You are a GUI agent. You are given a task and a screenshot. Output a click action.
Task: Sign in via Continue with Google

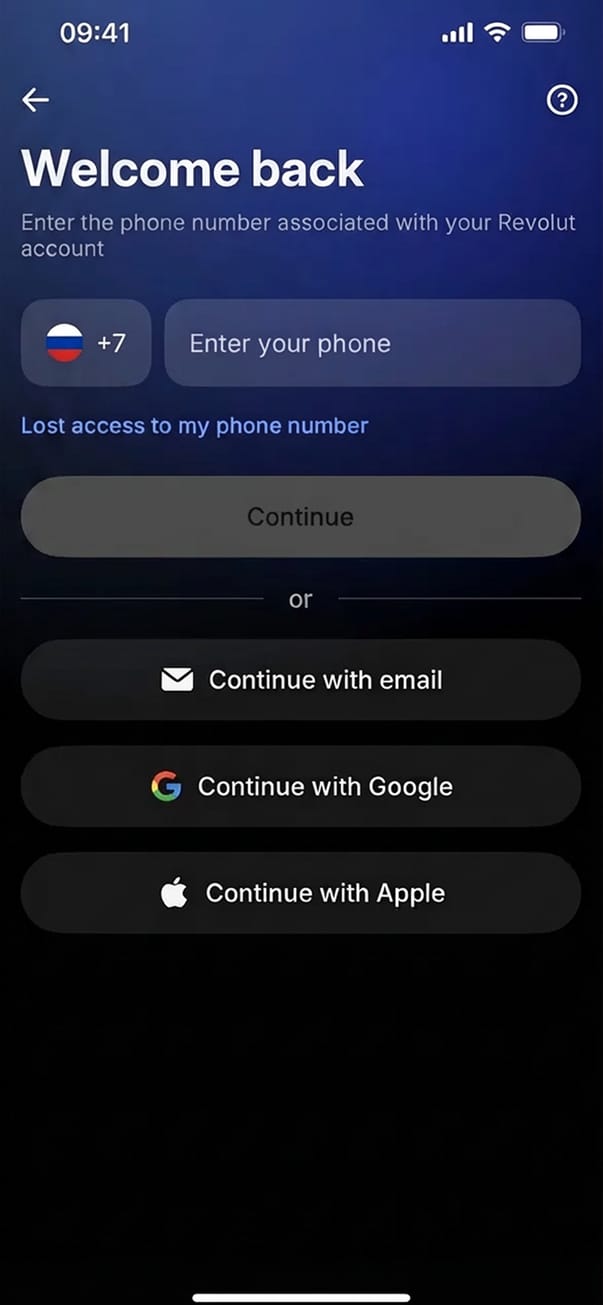pos(300,787)
